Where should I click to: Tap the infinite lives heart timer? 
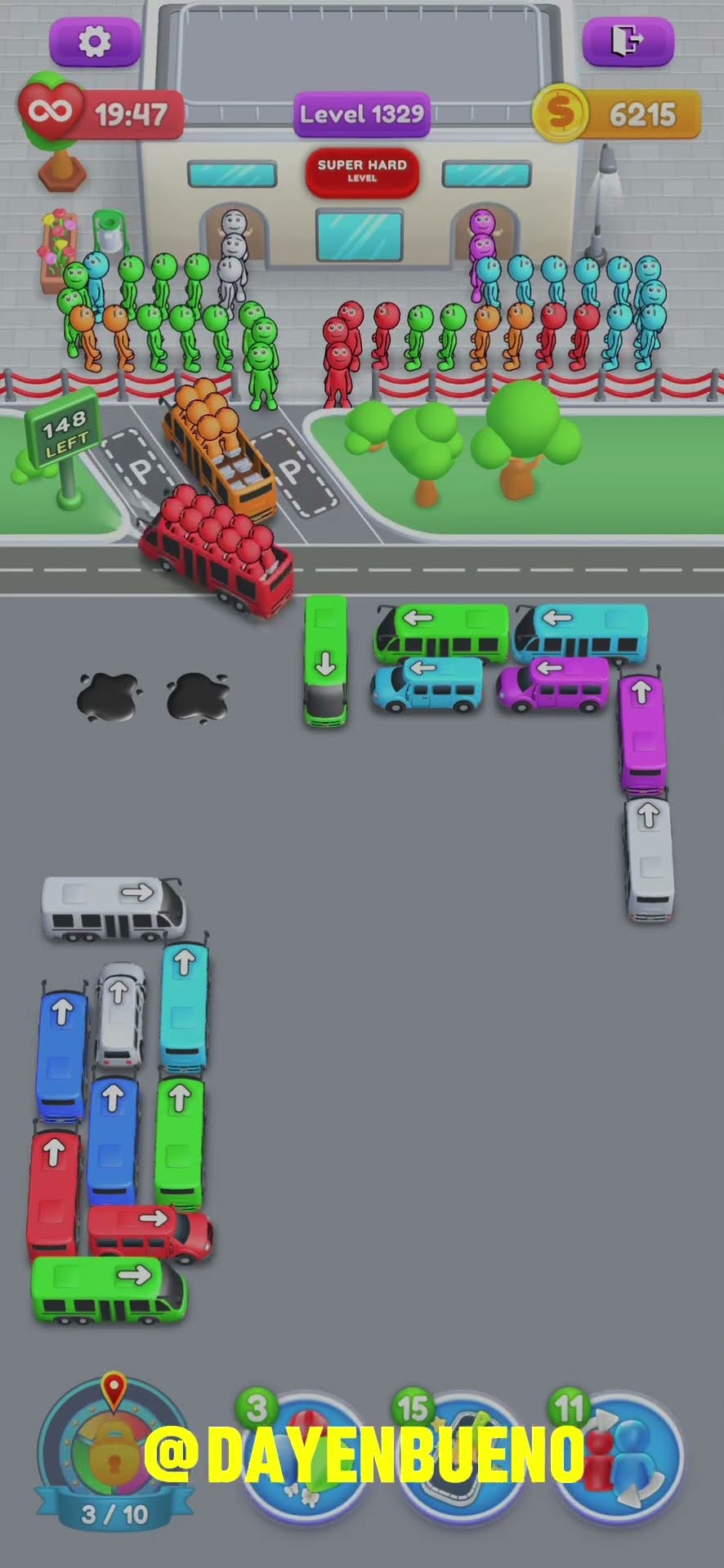(101, 114)
